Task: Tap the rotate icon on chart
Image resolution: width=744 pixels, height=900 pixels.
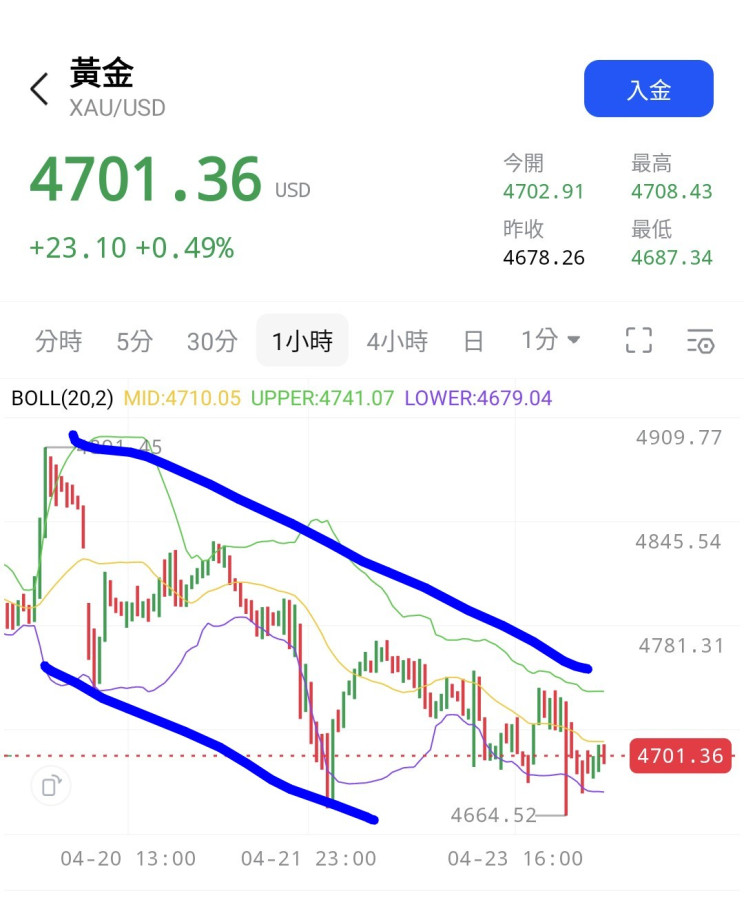Action: pos(51,786)
